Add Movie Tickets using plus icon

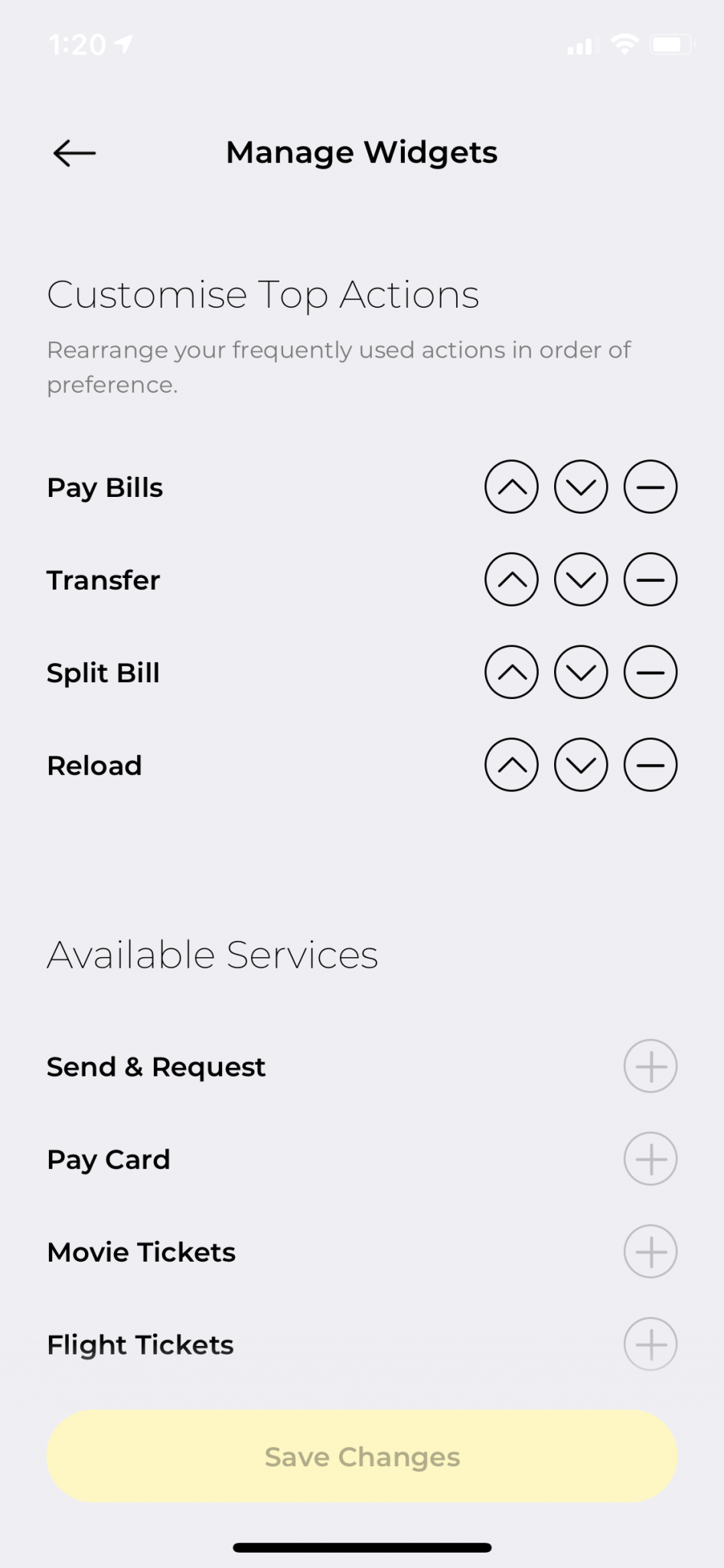[x=650, y=1252]
